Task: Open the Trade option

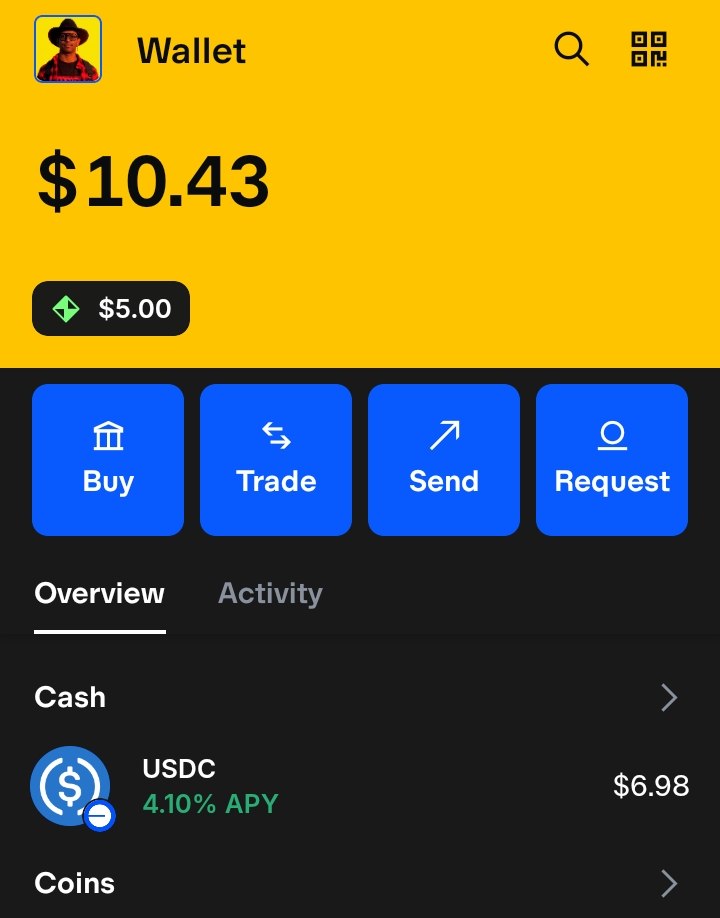Action: point(276,460)
